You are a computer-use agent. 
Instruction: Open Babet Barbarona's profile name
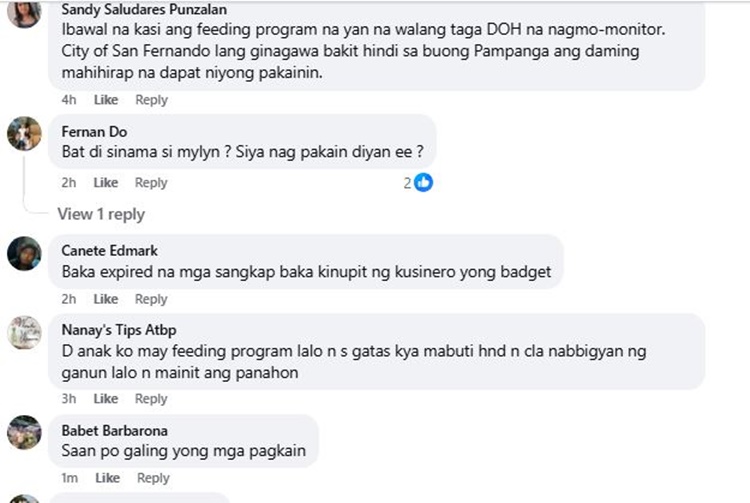[114, 431]
